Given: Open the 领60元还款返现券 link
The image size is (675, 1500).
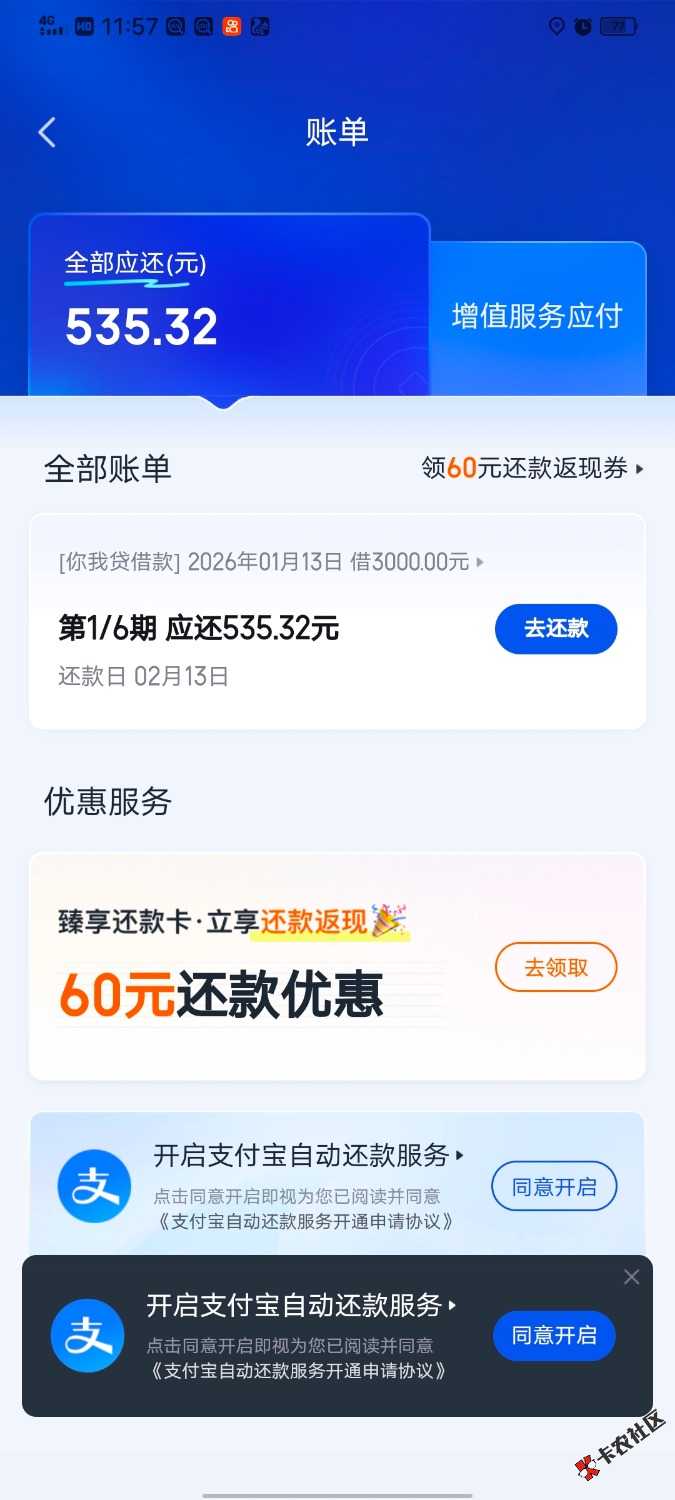Looking at the screenshot, I should 532,468.
